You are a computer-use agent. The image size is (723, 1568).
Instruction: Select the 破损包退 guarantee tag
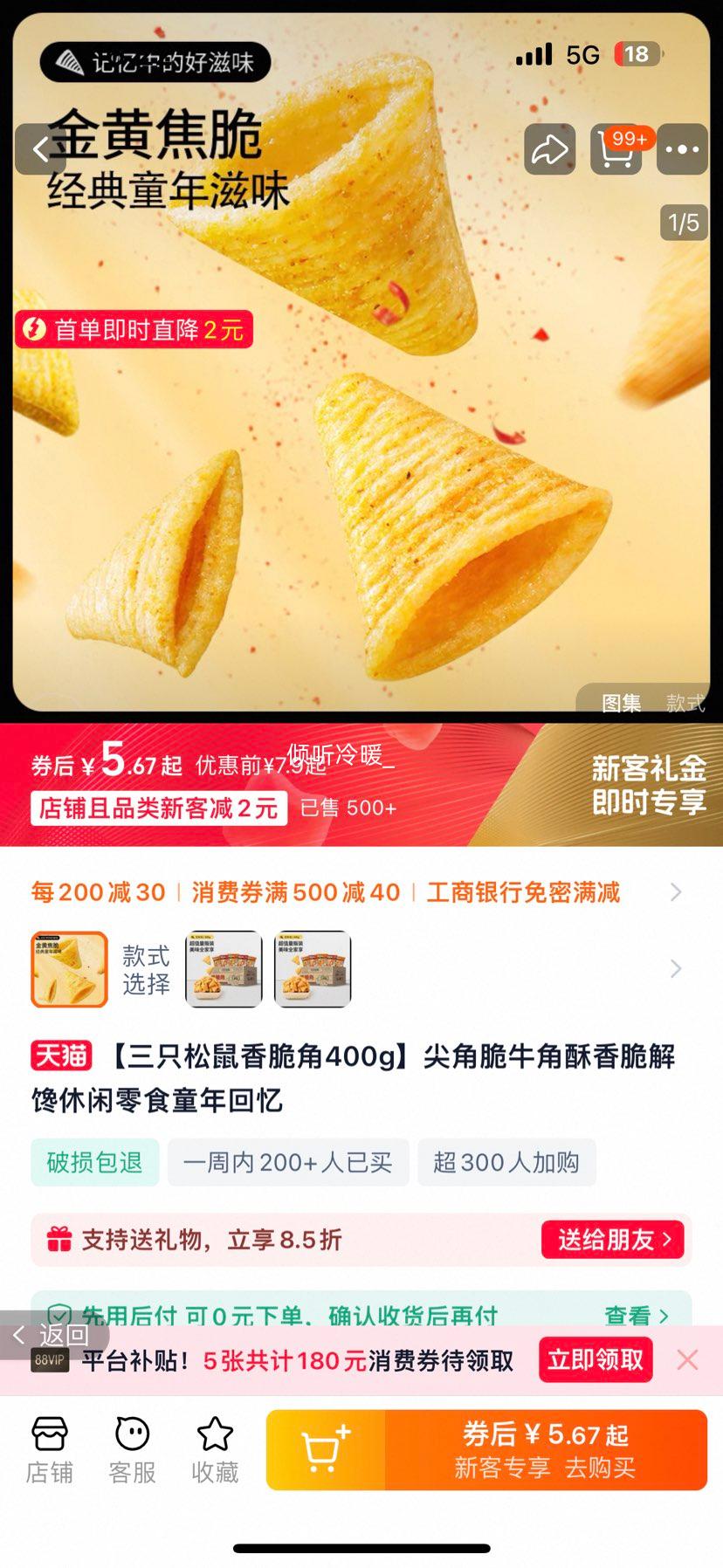point(94,1162)
